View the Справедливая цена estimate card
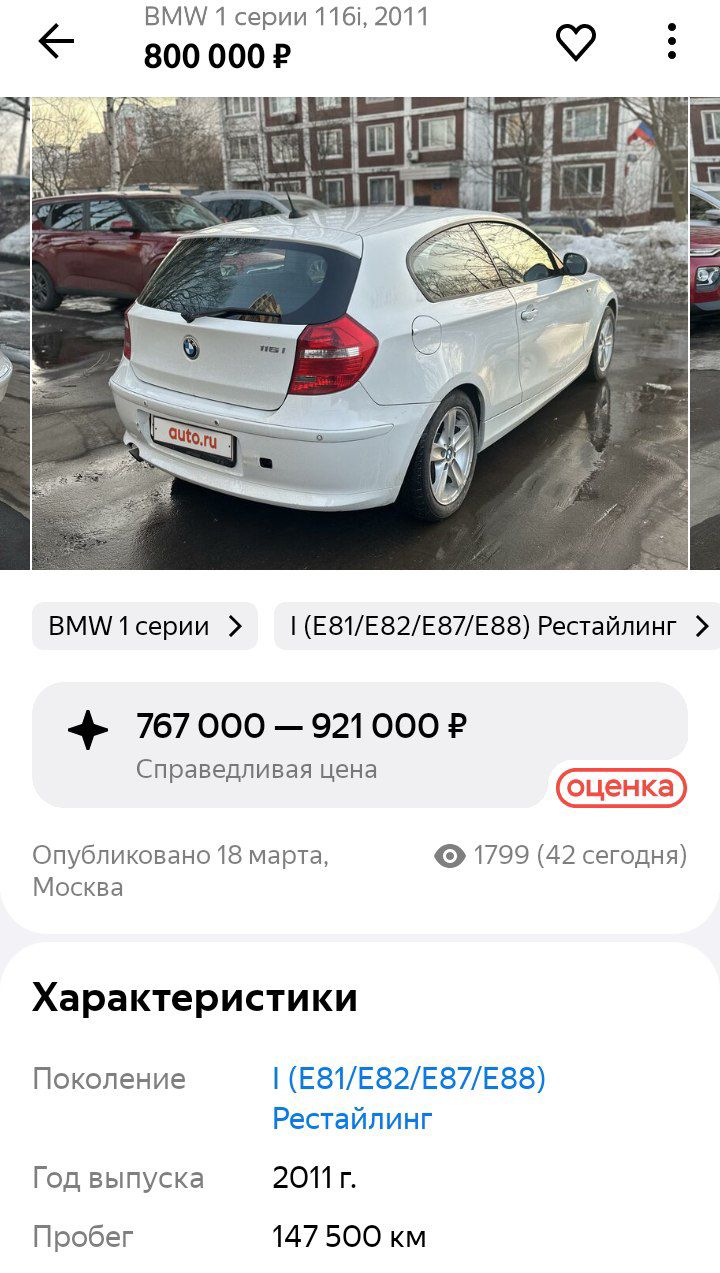 [x=360, y=745]
